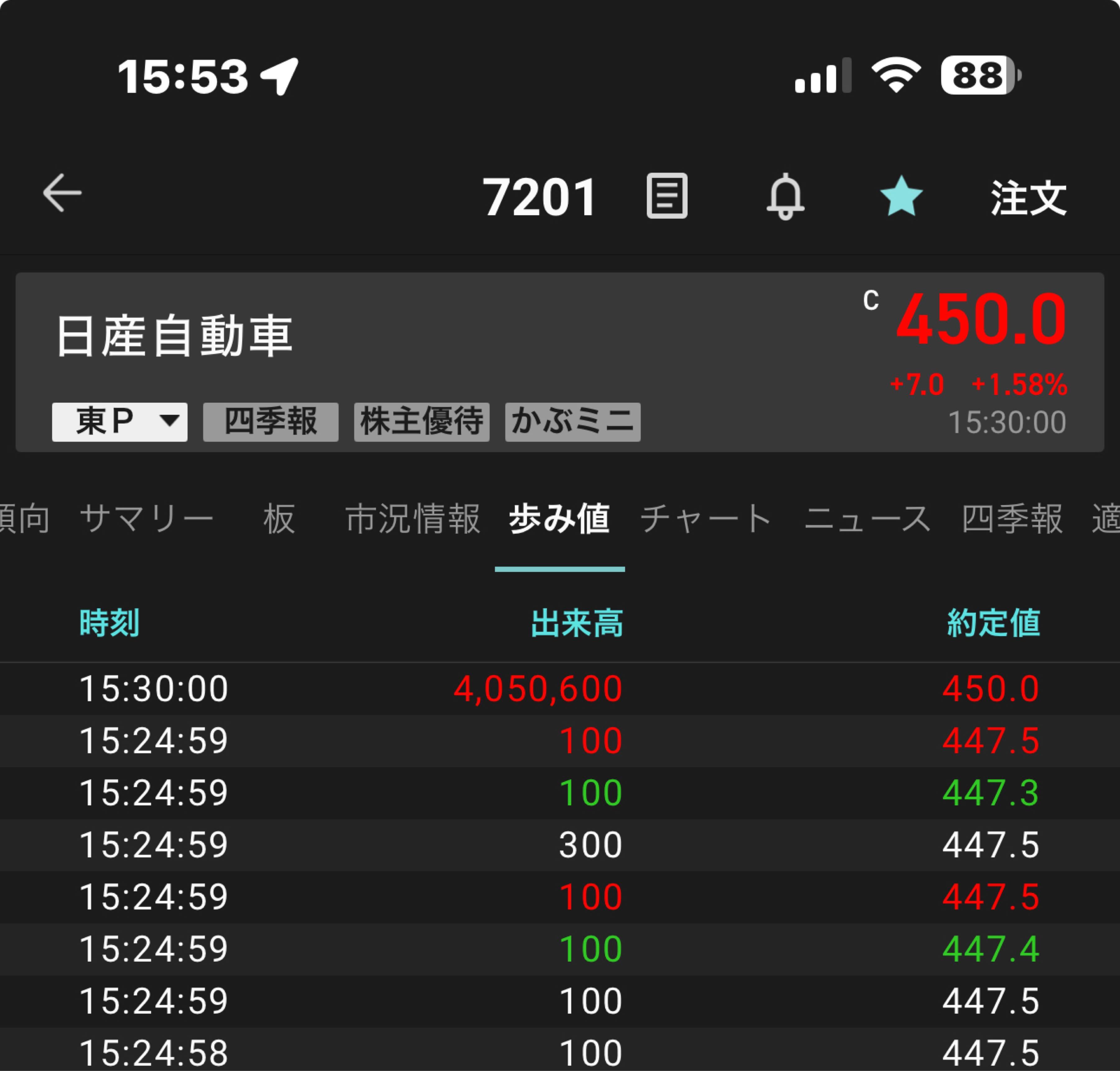Select the 歩み値 tab
This screenshot has width=1120, height=1071.
[559, 518]
